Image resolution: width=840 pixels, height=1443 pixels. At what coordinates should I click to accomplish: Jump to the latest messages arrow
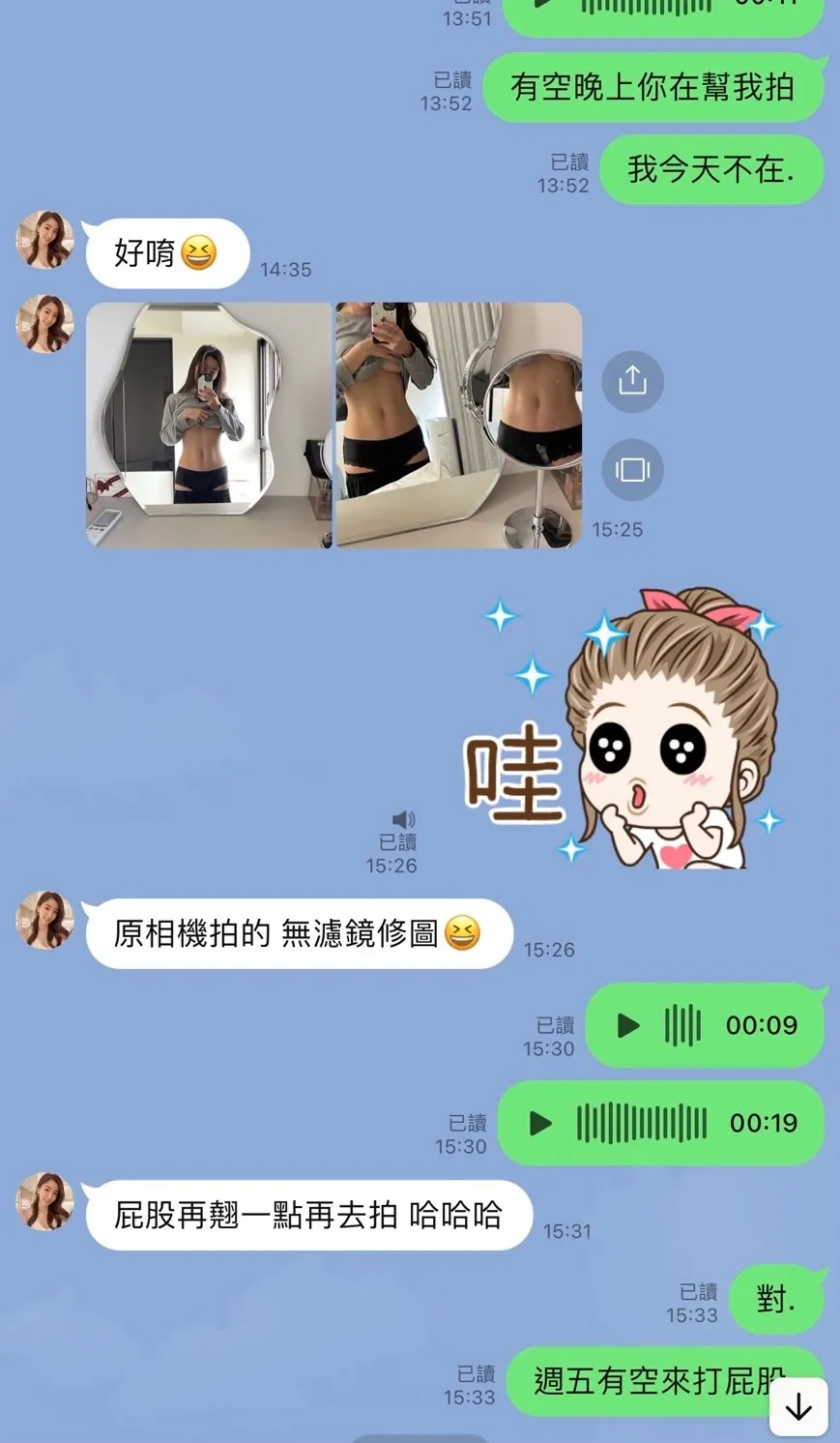[798, 1407]
